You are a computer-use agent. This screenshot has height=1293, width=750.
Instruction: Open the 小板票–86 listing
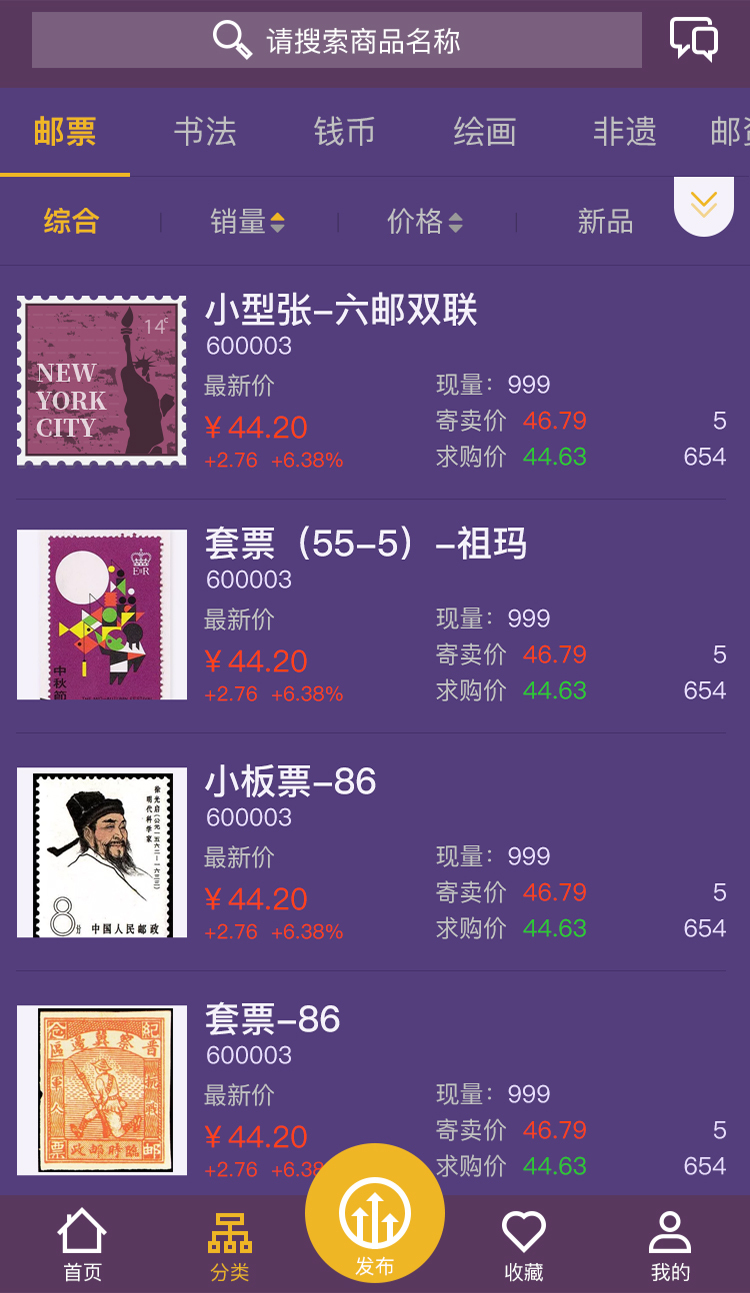point(290,782)
